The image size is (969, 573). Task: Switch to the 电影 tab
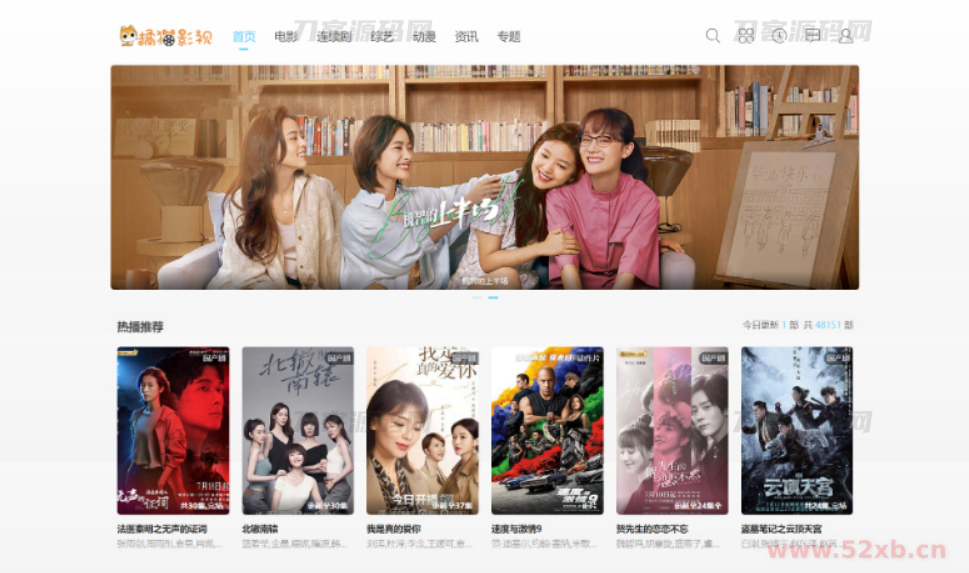286,37
